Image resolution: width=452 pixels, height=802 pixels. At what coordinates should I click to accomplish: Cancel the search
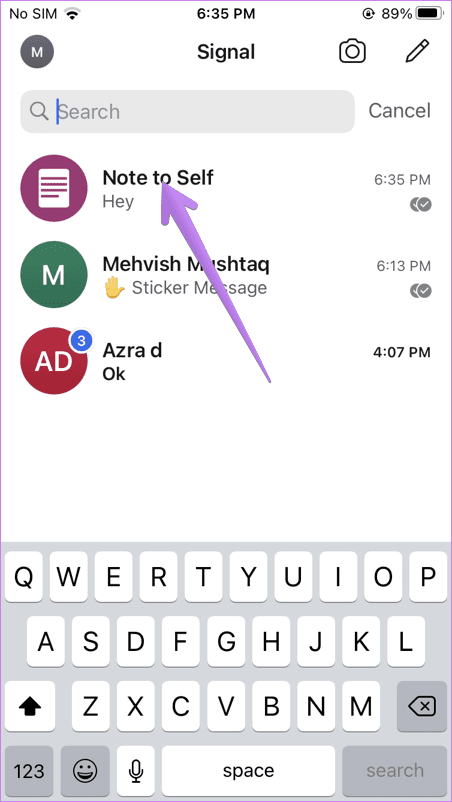pos(399,111)
